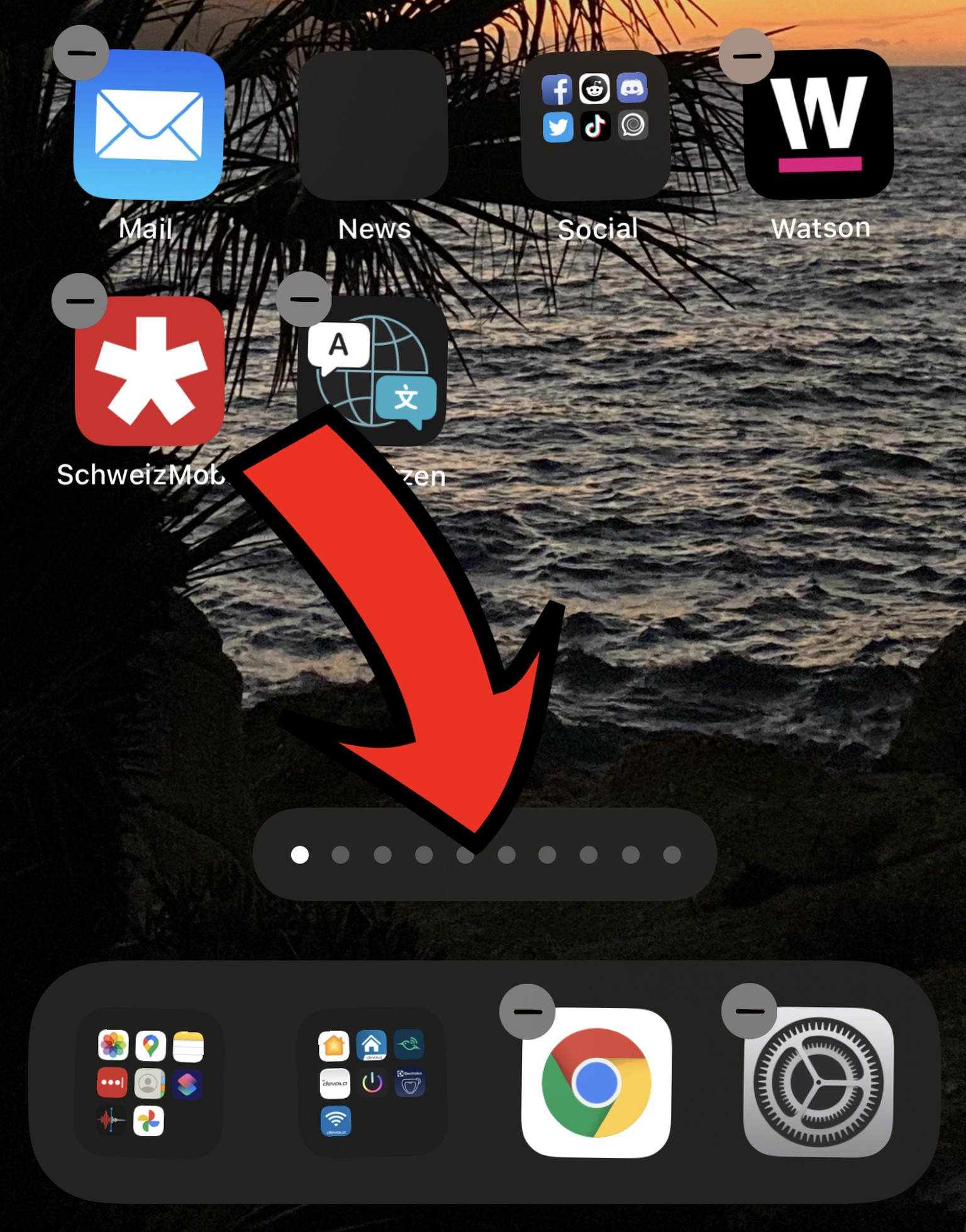Remove Chrome with its minus badge
966x1232 pixels.
(527, 1011)
